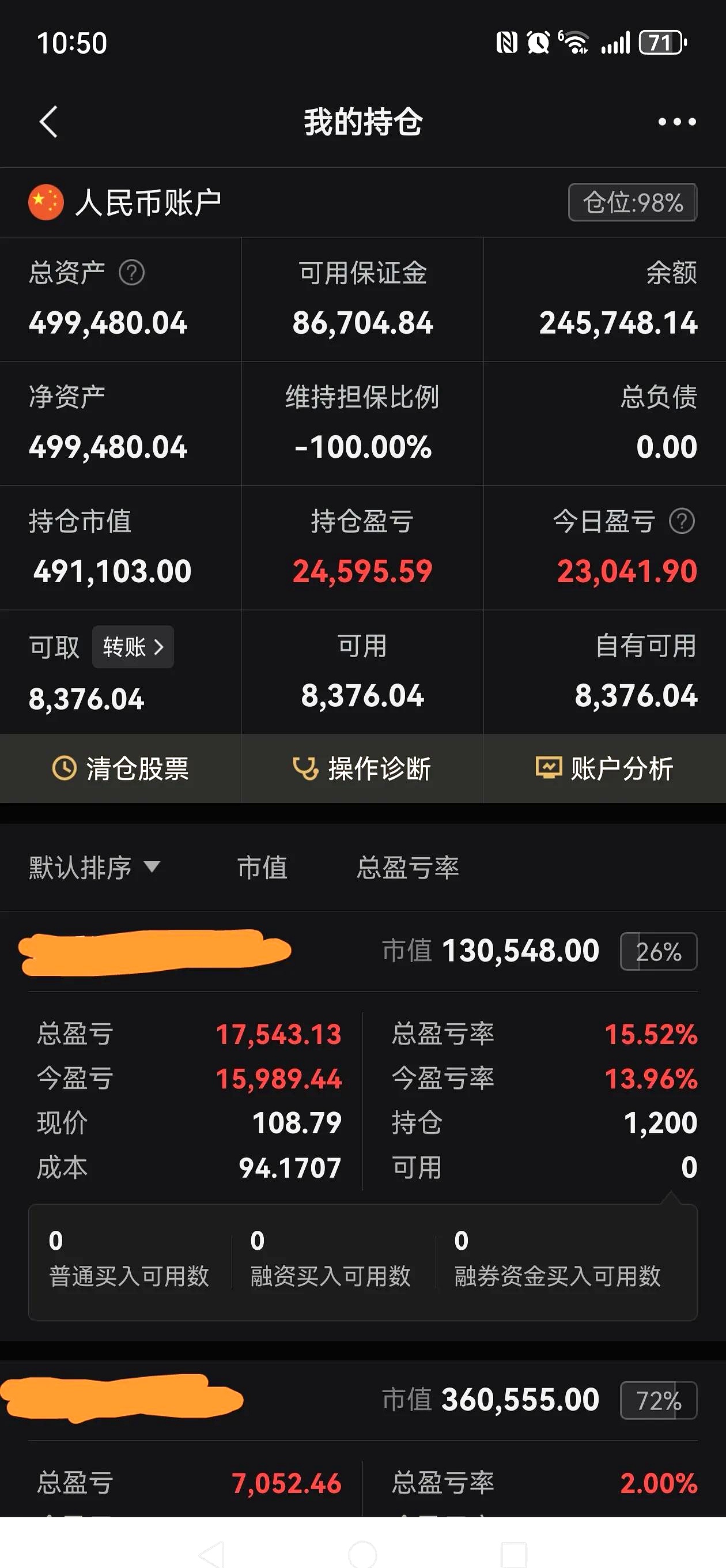This screenshot has height=1568, width=726.
Task: Tap the China flag icon beside 人民币账户
Action: pos(46,202)
